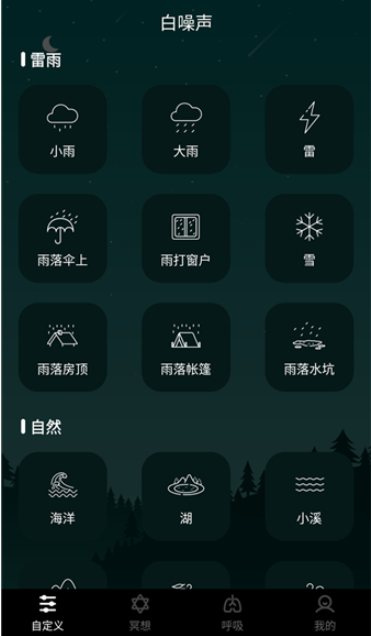Select the 雪 snow sound
This screenshot has height=636, width=371.
tap(309, 238)
